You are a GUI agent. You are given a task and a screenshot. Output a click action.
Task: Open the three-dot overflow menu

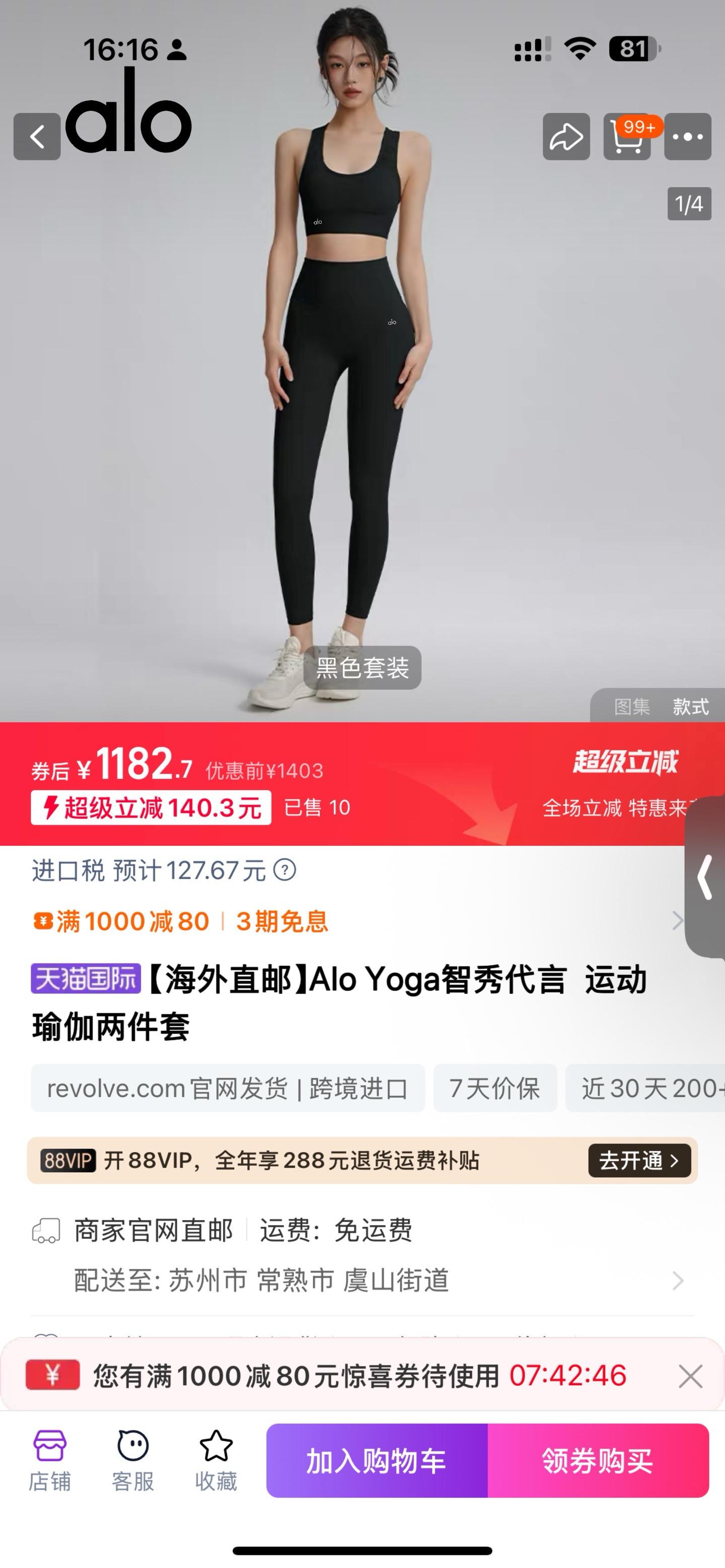[688, 136]
